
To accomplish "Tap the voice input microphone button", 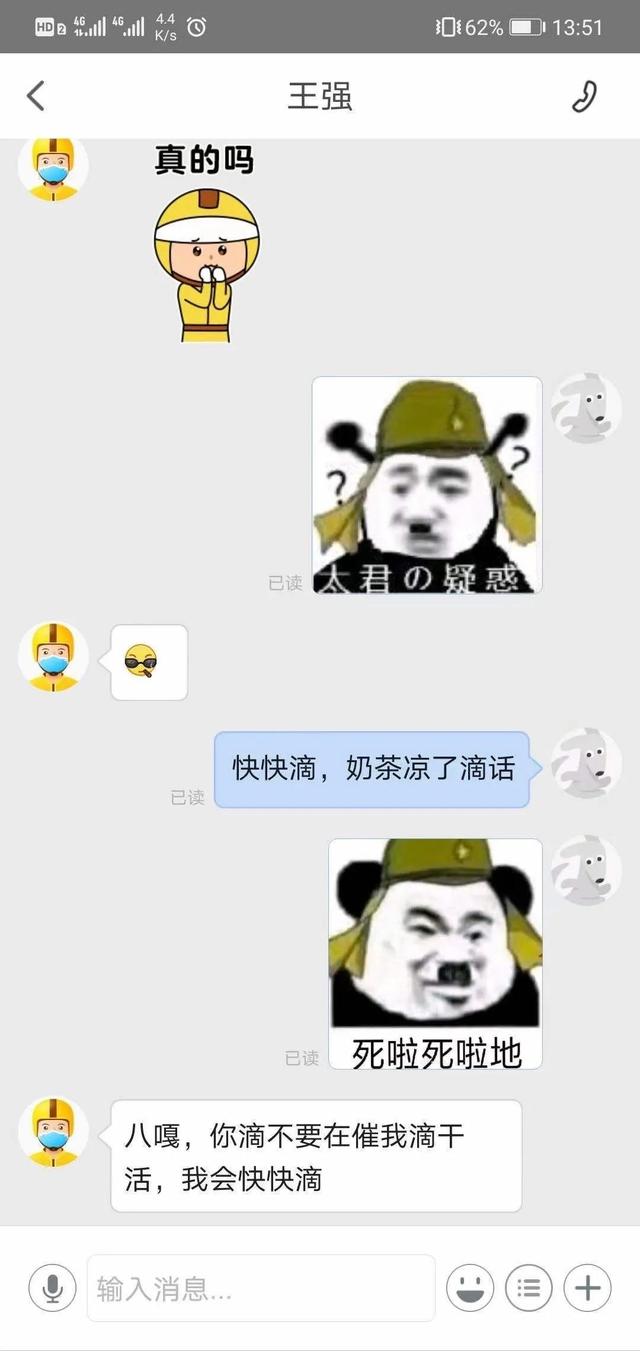I will 53,1288.
